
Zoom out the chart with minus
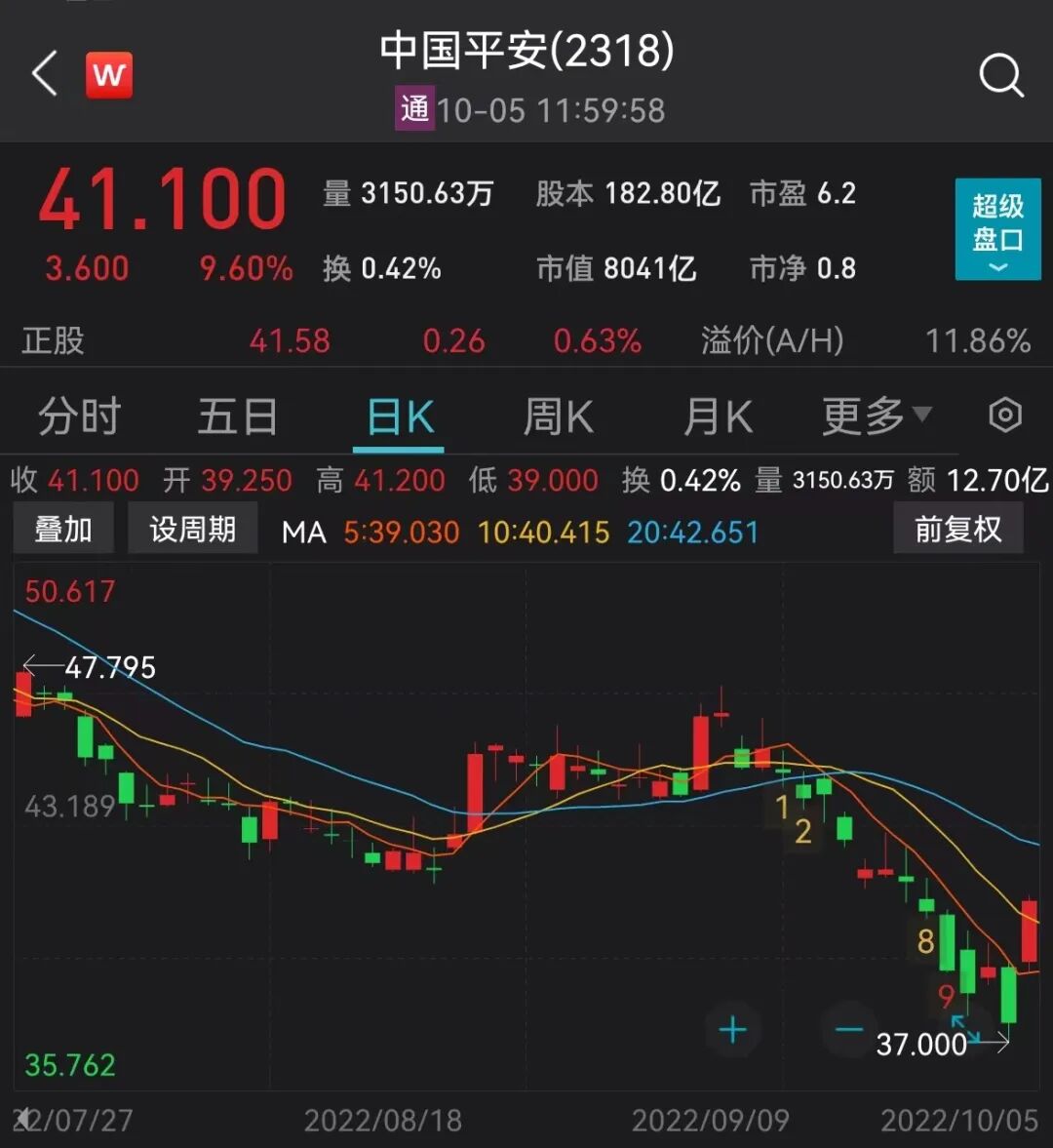click(849, 1030)
